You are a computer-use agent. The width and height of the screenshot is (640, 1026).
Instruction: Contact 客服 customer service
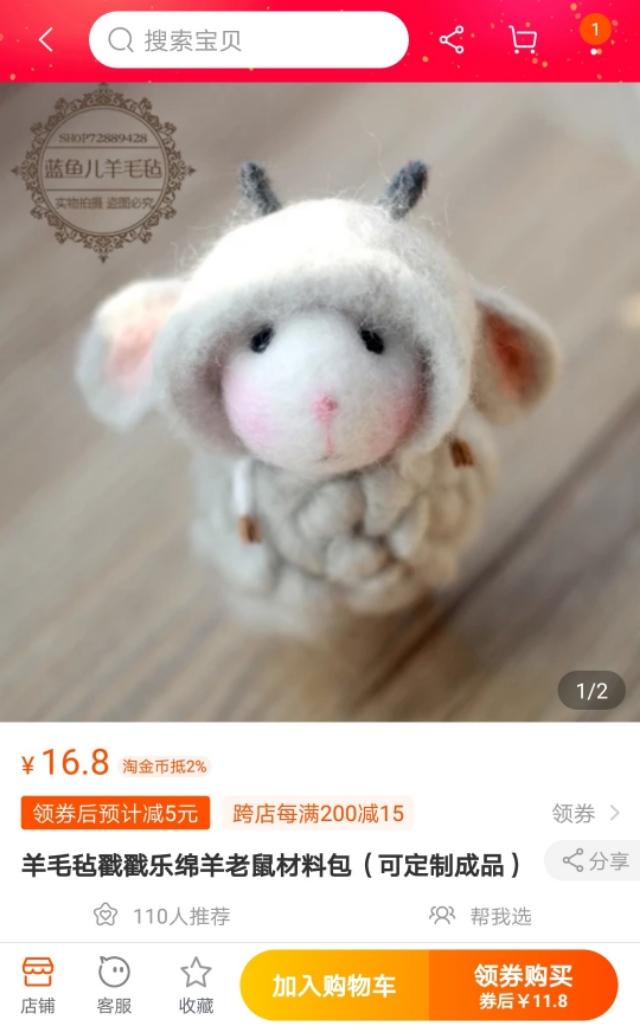pyautogui.click(x=114, y=984)
